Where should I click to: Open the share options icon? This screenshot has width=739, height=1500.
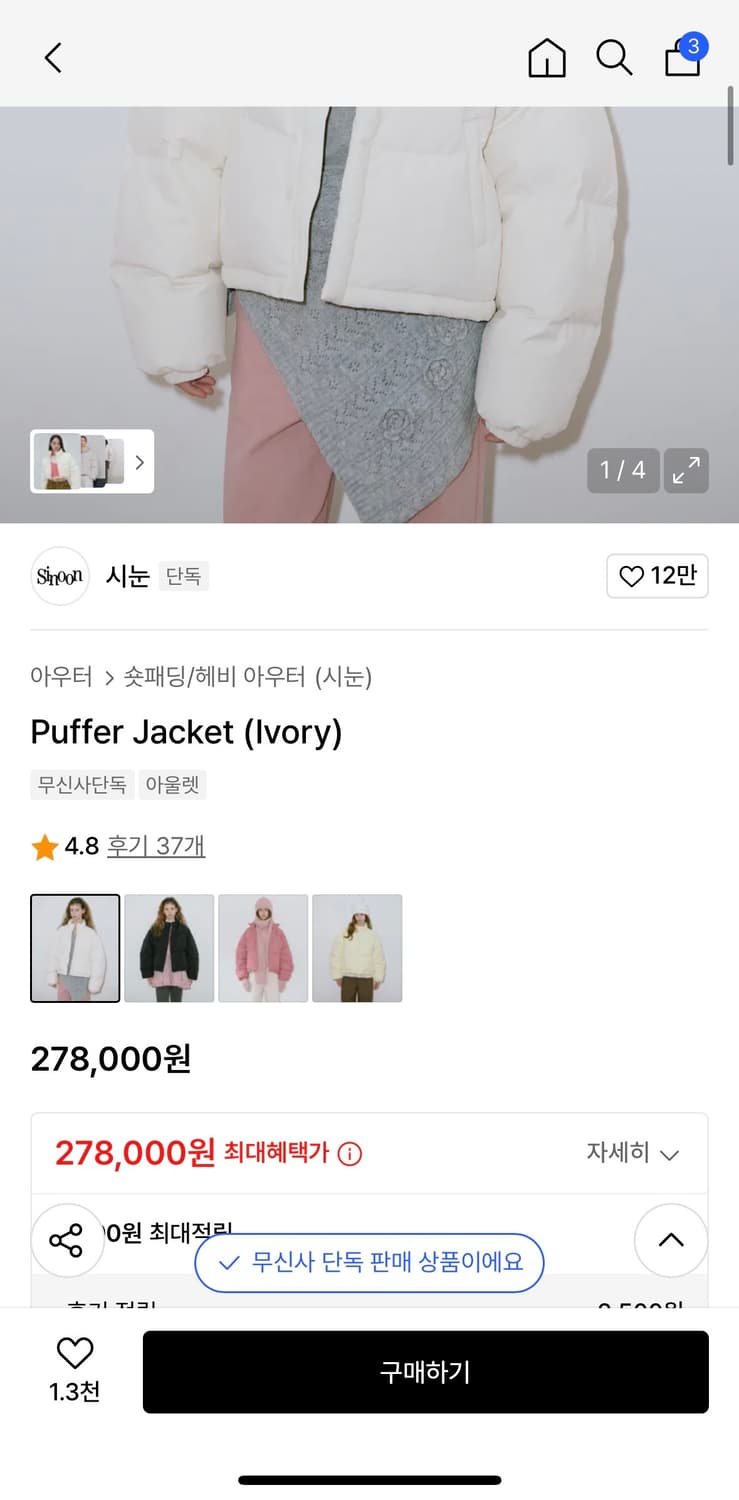tap(67, 1240)
